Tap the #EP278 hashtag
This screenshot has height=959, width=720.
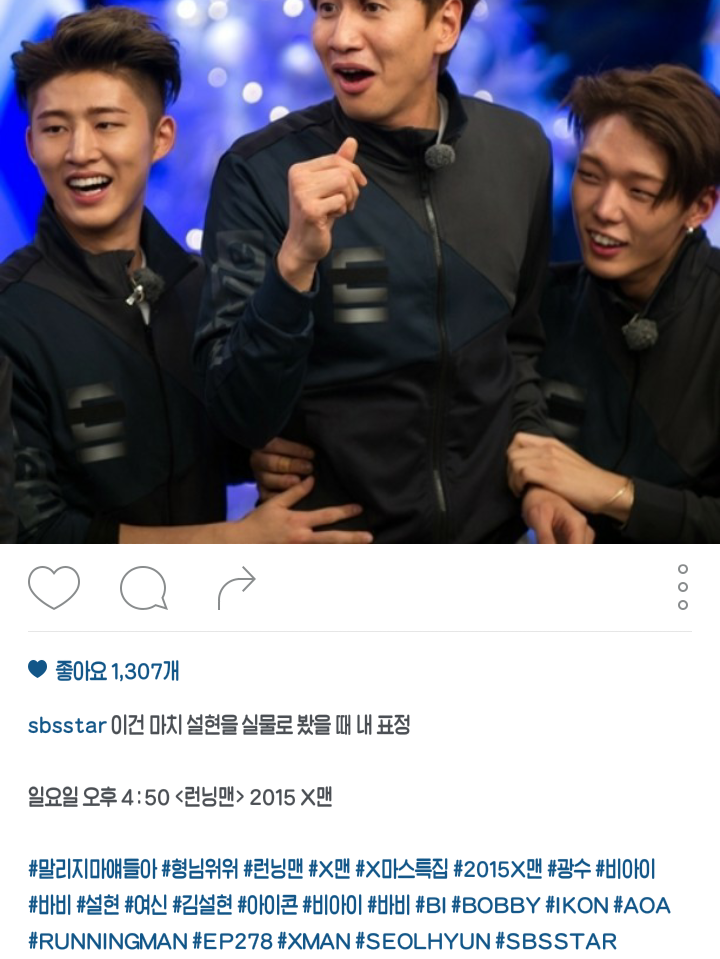tap(231, 941)
